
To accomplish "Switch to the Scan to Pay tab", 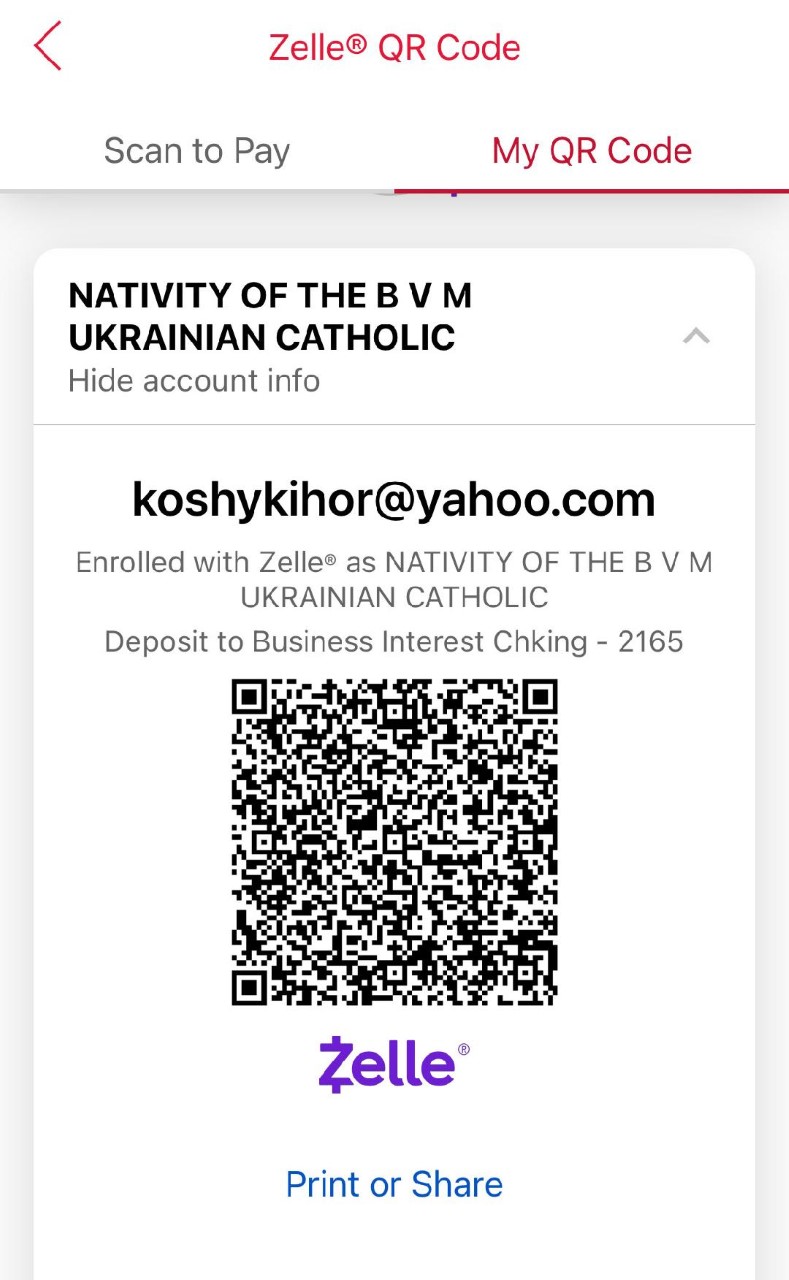I will pyautogui.click(x=197, y=151).
